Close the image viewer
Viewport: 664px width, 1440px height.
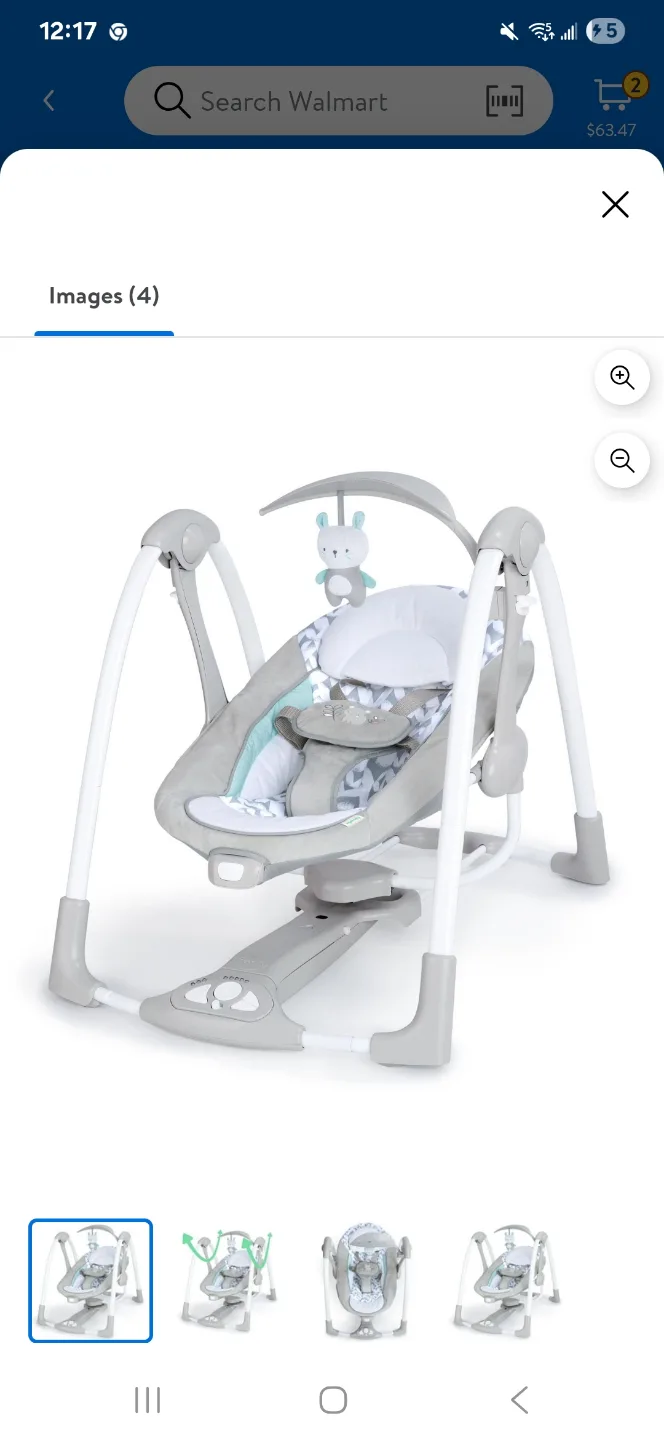pos(615,204)
